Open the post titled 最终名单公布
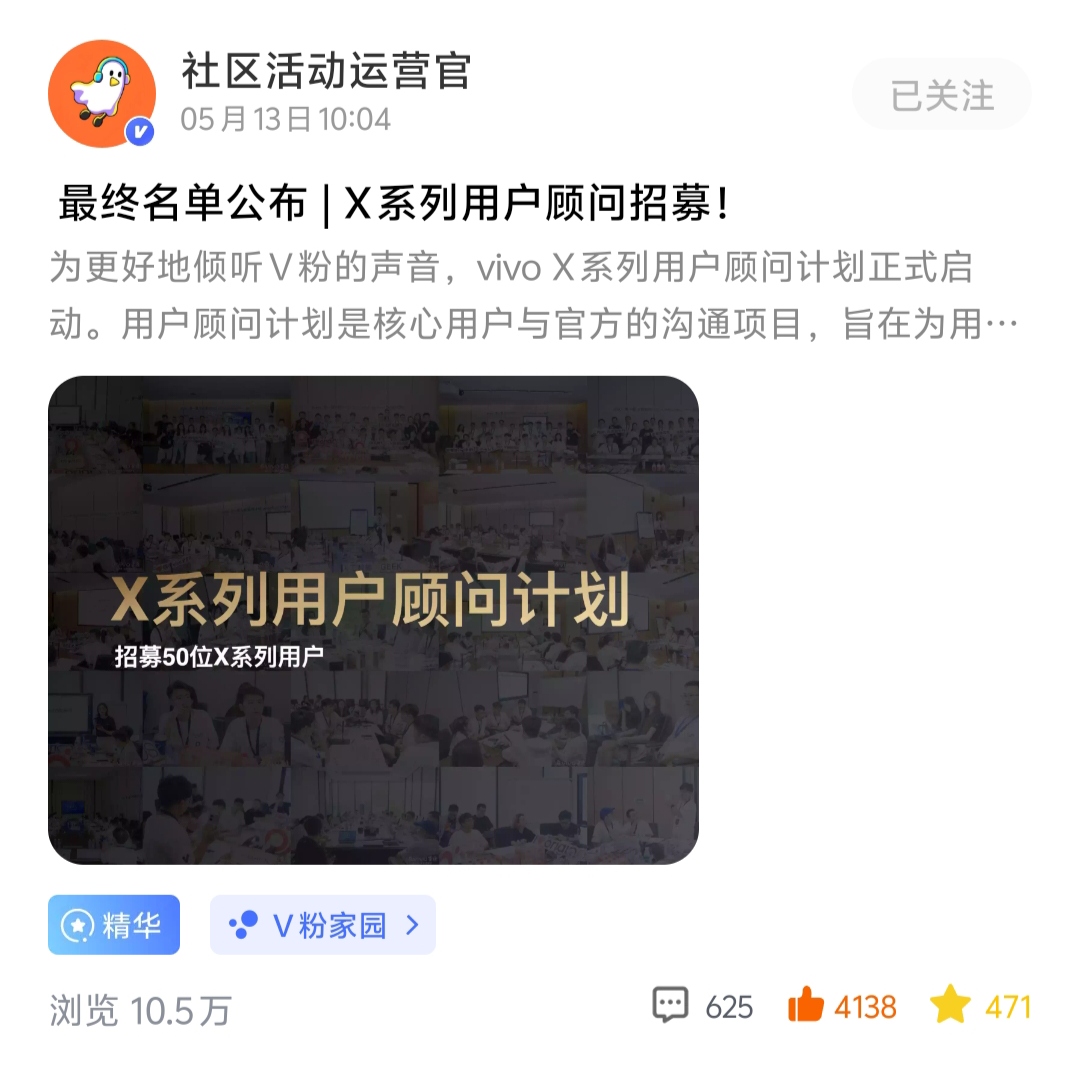This screenshot has height=1092, width=1080. point(394,205)
